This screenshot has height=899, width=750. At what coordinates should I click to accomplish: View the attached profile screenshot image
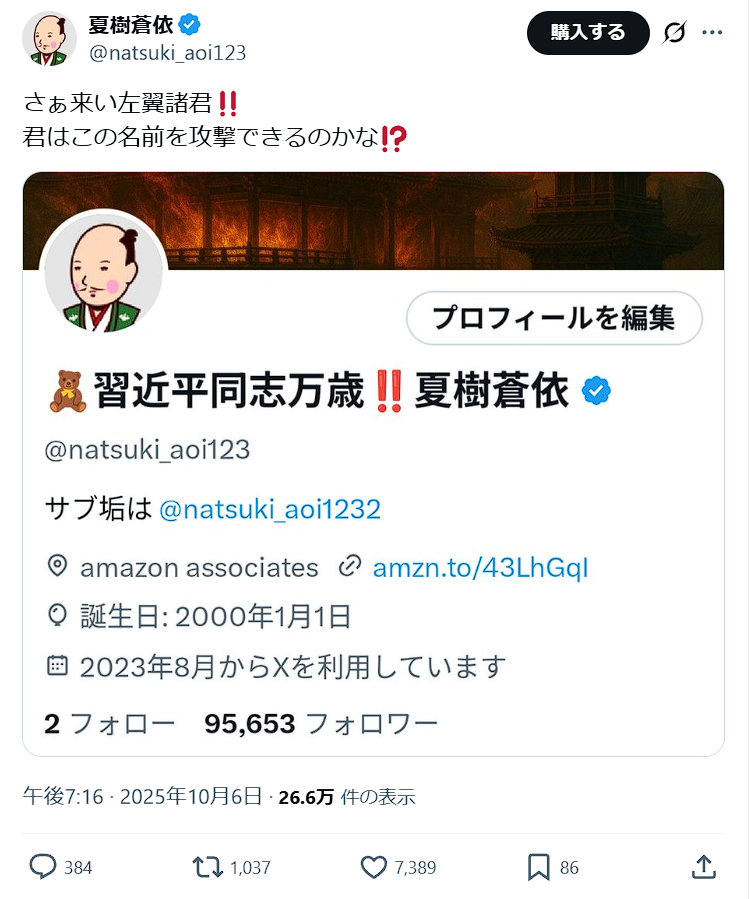click(373, 463)
